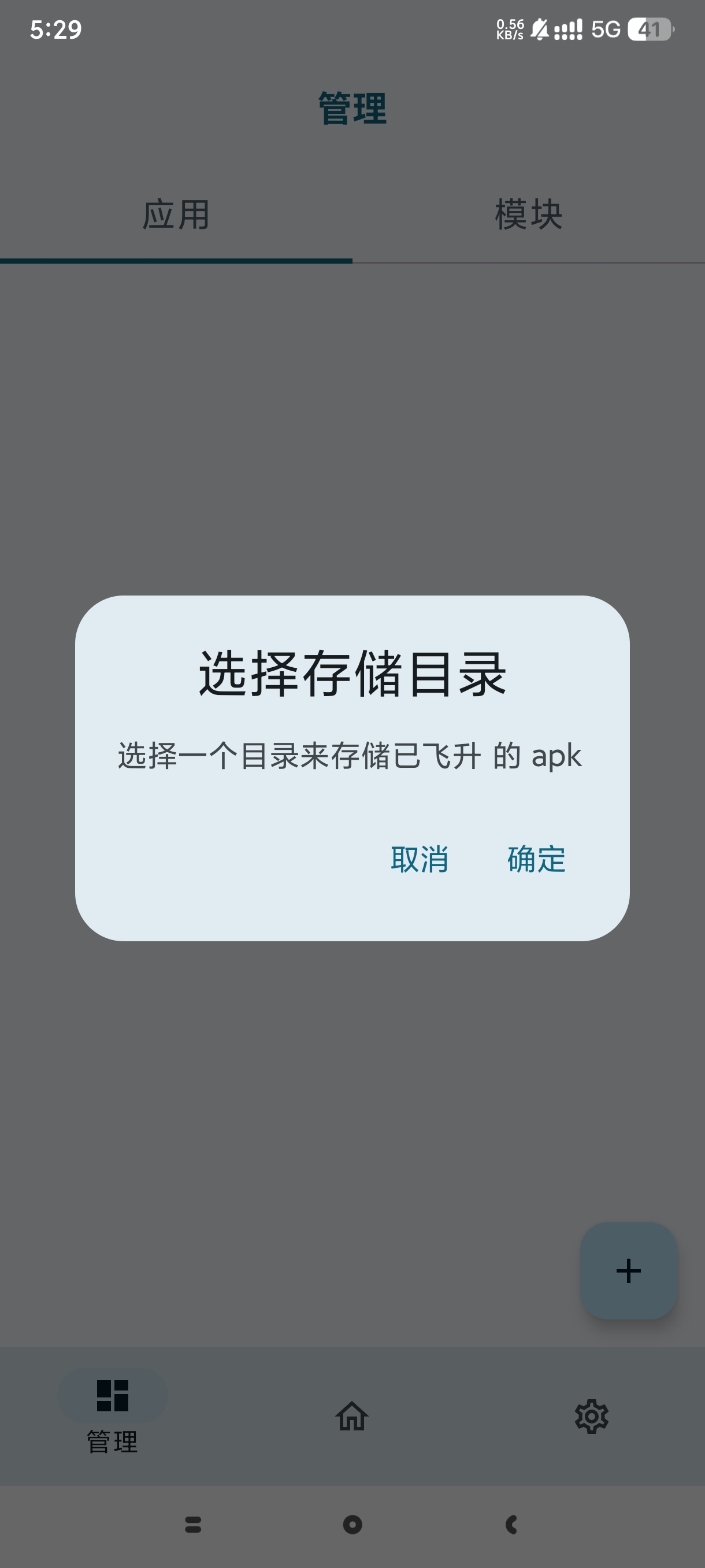Open system recent apps
The width and height of the screenshot is (705, 1568).
193,1524
